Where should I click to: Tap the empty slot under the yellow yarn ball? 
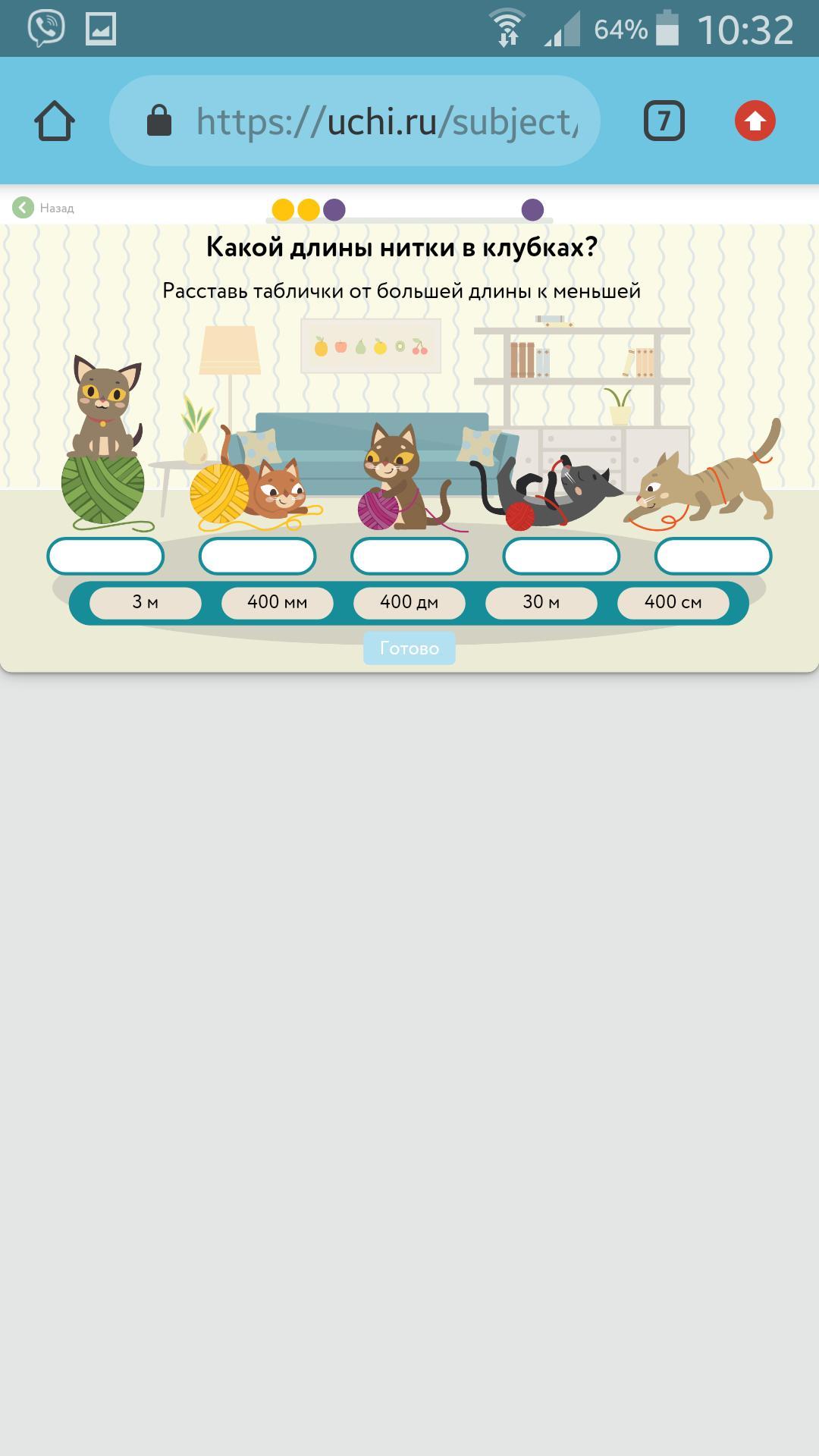click(258, 557)
